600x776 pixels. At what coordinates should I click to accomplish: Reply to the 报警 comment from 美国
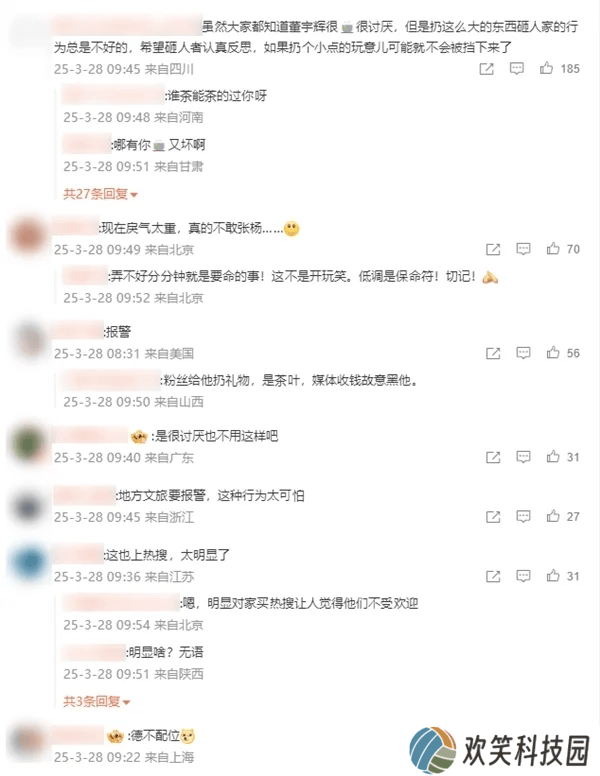521,353
